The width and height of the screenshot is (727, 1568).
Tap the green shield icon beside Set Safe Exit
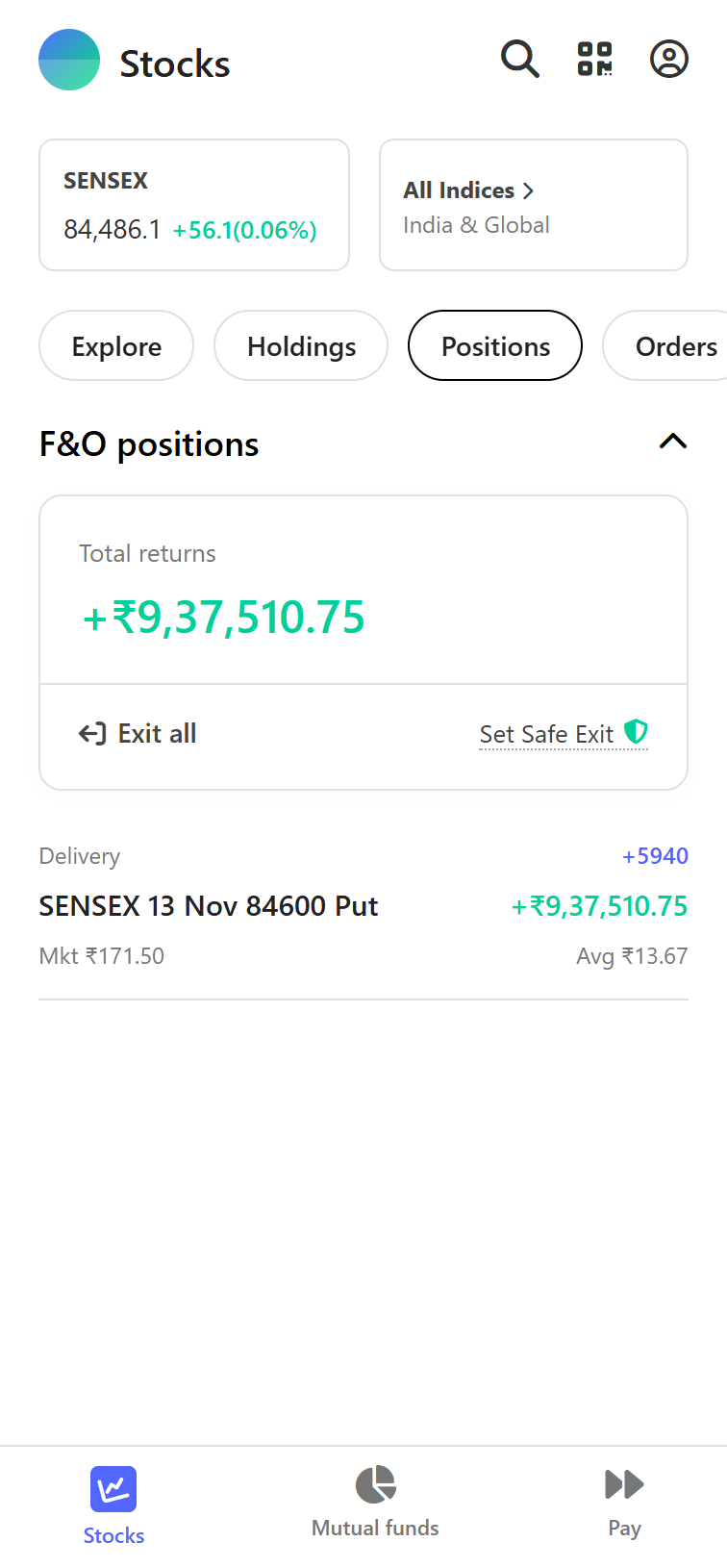(637, 732)
